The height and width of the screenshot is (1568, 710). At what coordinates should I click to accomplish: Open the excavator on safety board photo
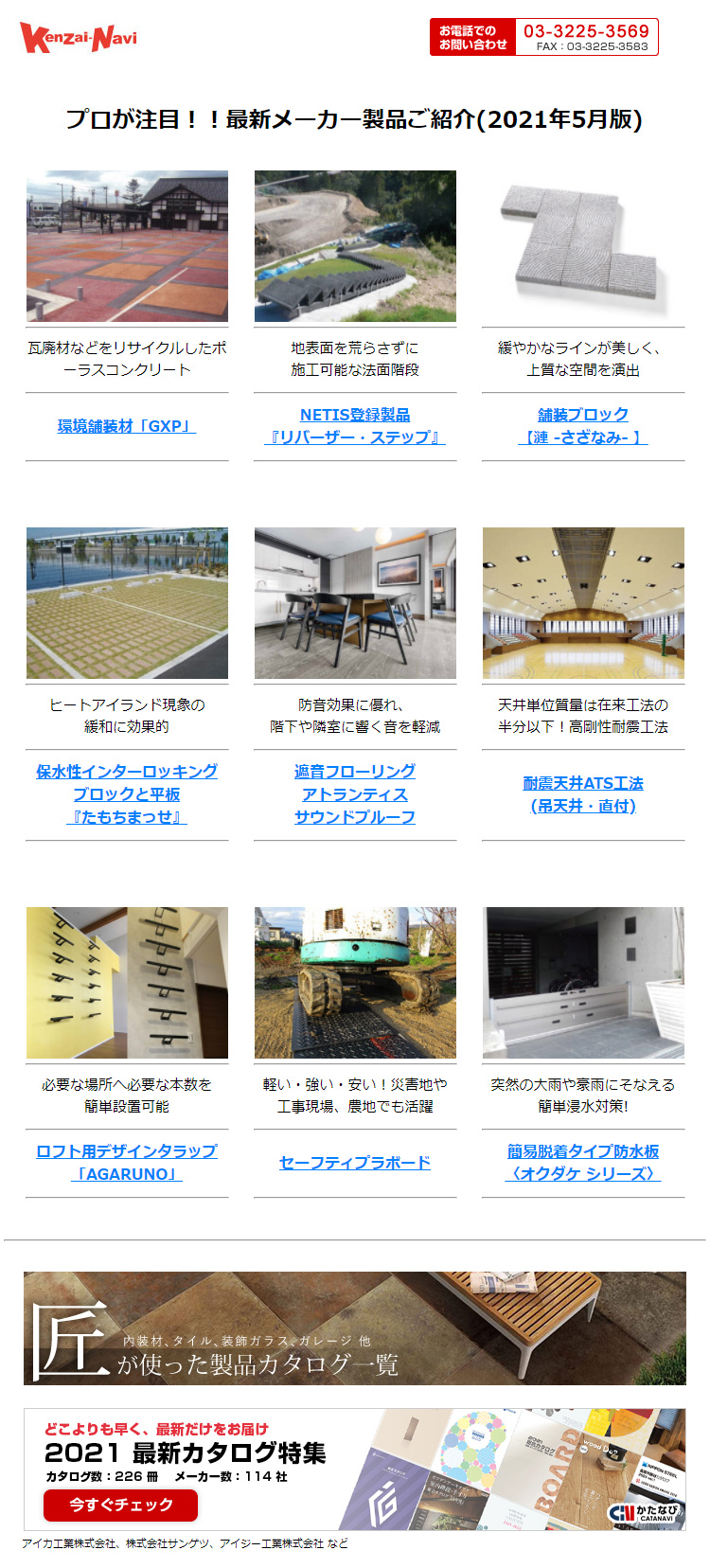point(355,983)
